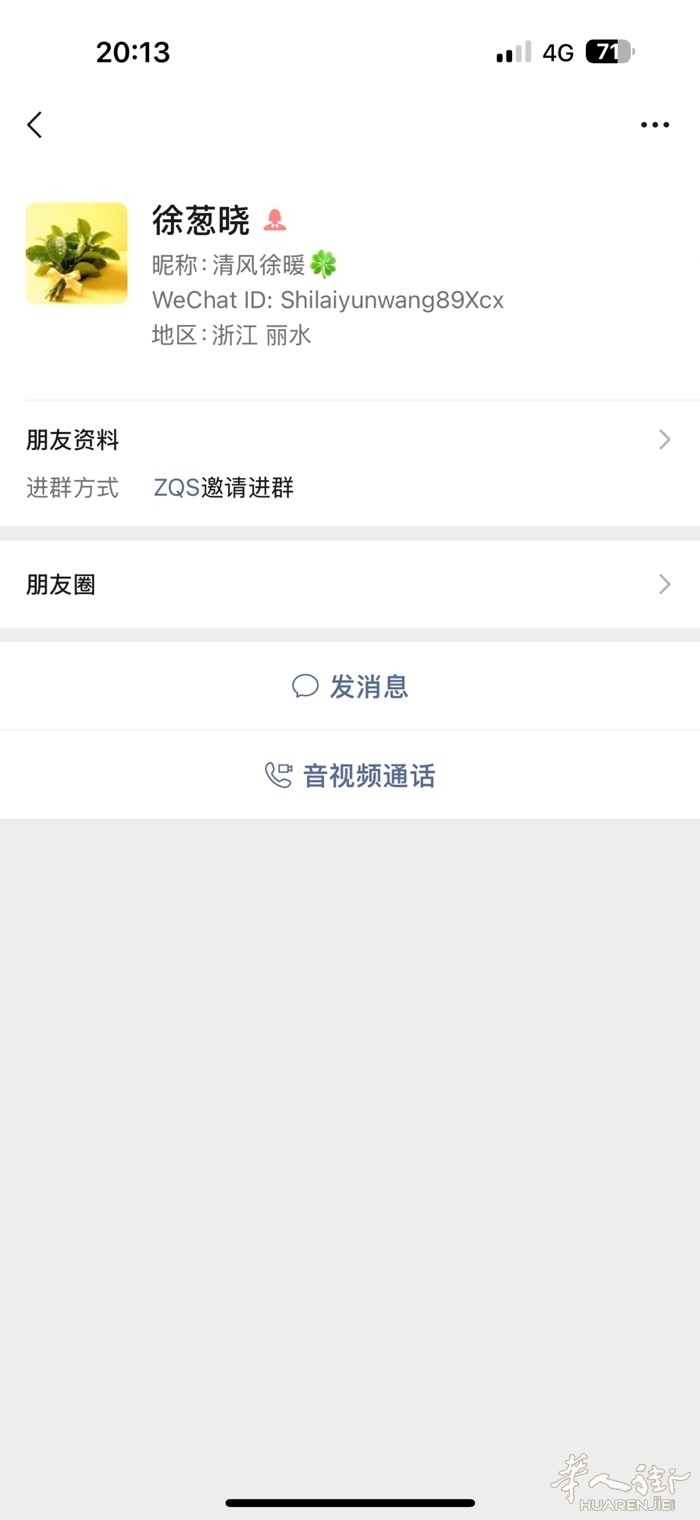Viewport: 700px width, 1520px height.
Task: Open the 朋友资料 row
Action: pyautogui.click(x=350, y=439)
